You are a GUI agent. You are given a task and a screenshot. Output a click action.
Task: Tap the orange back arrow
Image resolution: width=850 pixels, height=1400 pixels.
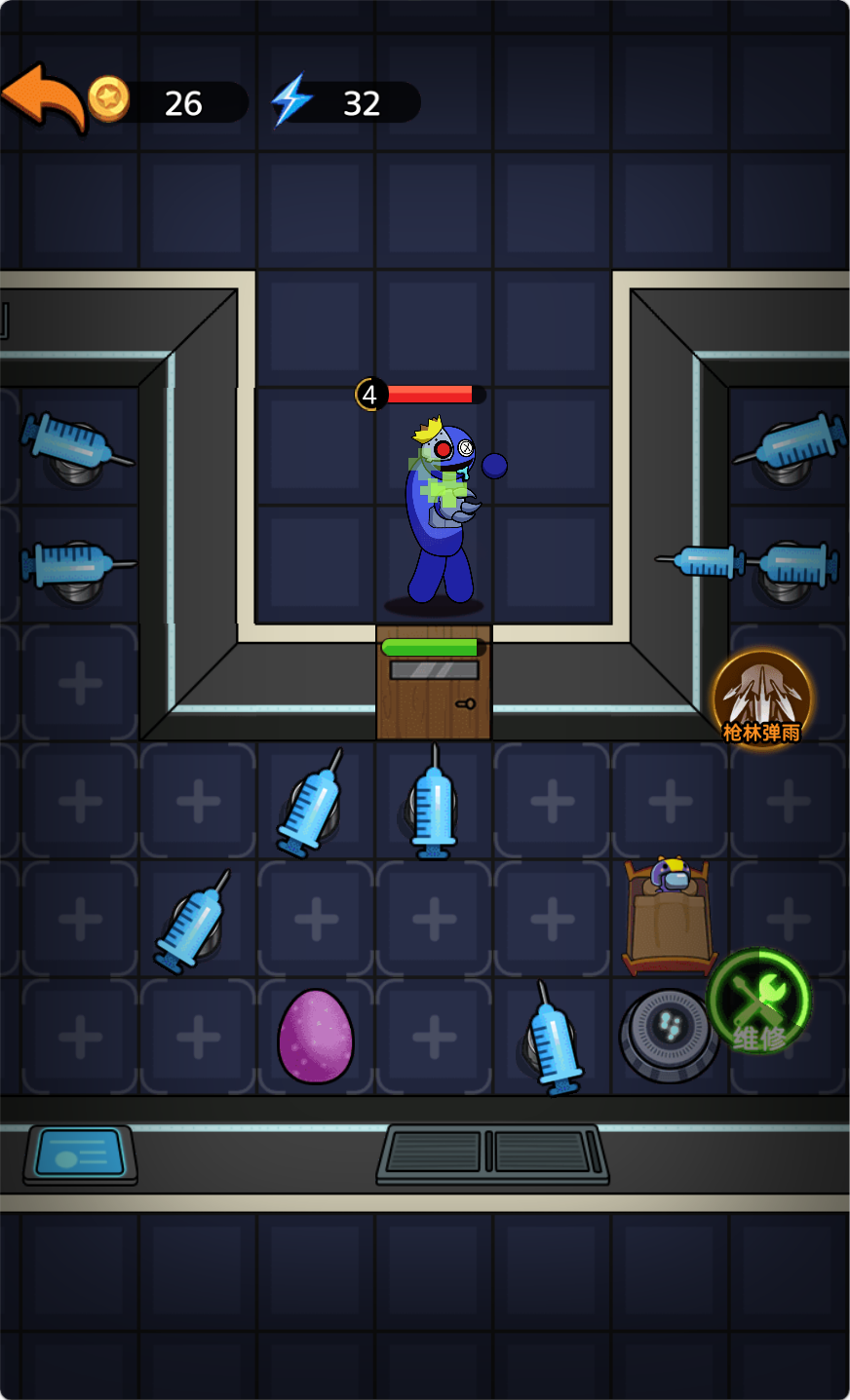pos(44,97)
